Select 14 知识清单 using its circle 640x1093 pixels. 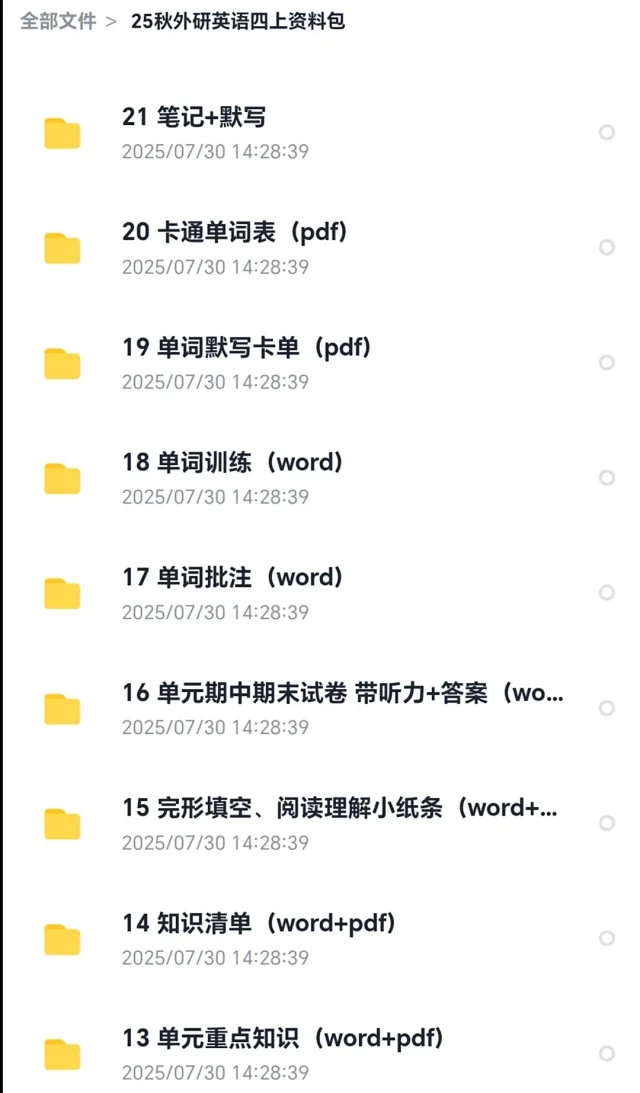[x=607, y=938]
